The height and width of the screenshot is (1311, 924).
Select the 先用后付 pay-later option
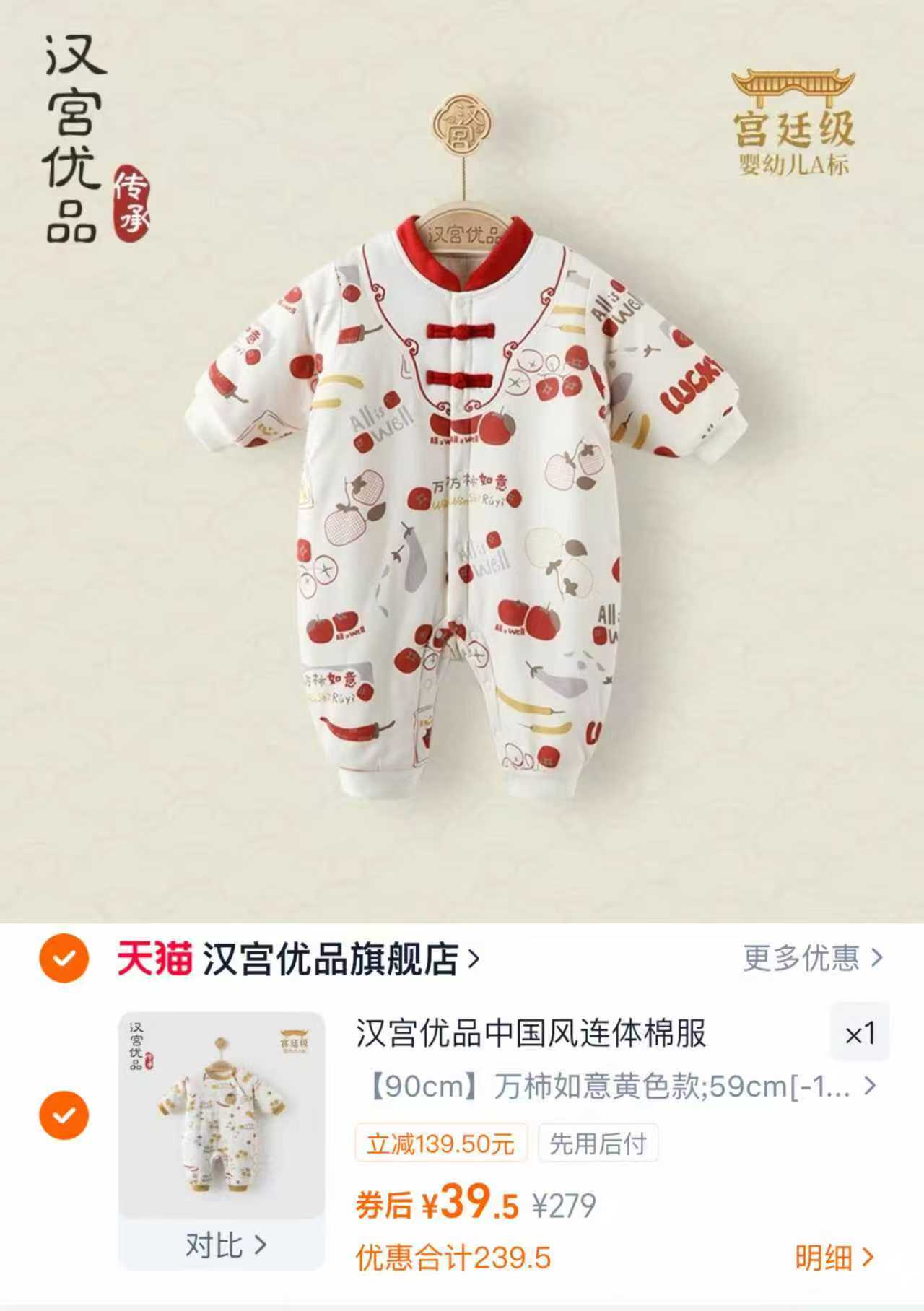(x=596, y=1141)
